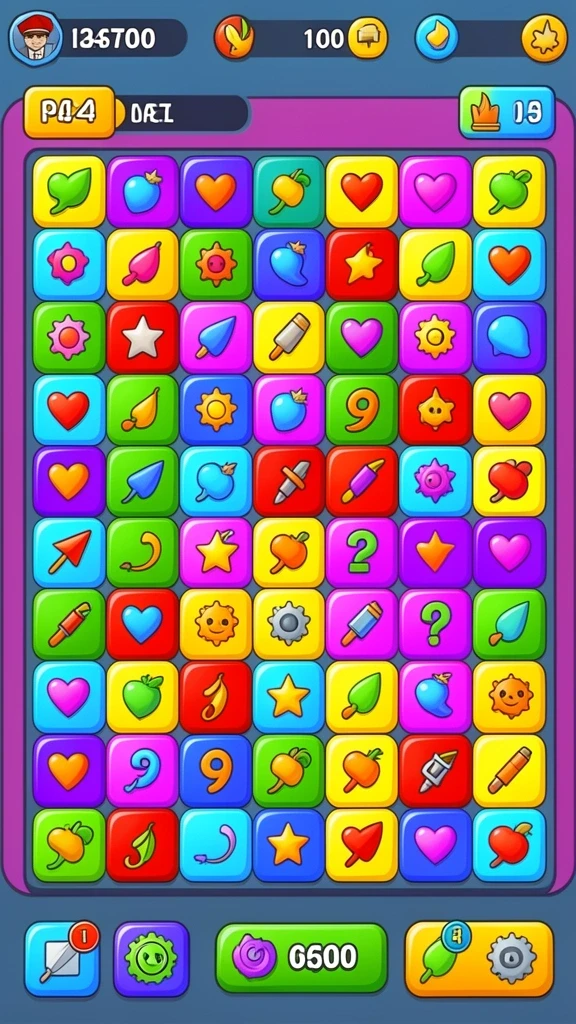Tap the blue gem icon in top bar
The height and width of the screenshot is (1024, 576).
click(436, 38)
